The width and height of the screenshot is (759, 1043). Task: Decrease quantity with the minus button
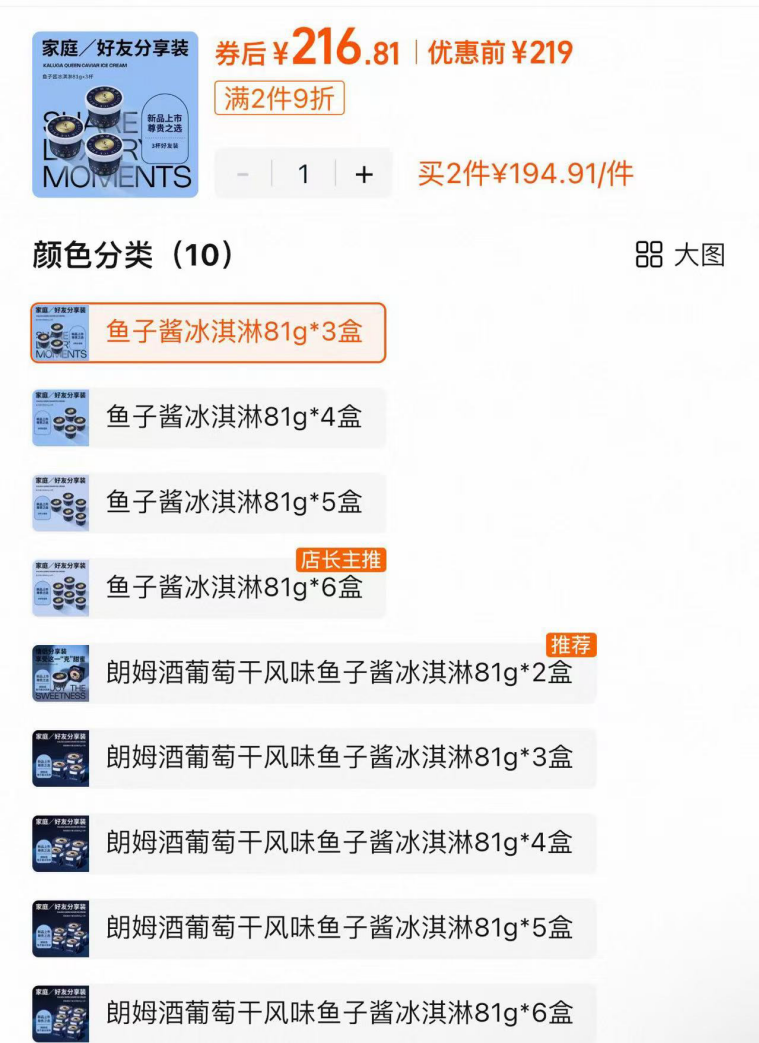pyautogui.click(x=243, y=174)
